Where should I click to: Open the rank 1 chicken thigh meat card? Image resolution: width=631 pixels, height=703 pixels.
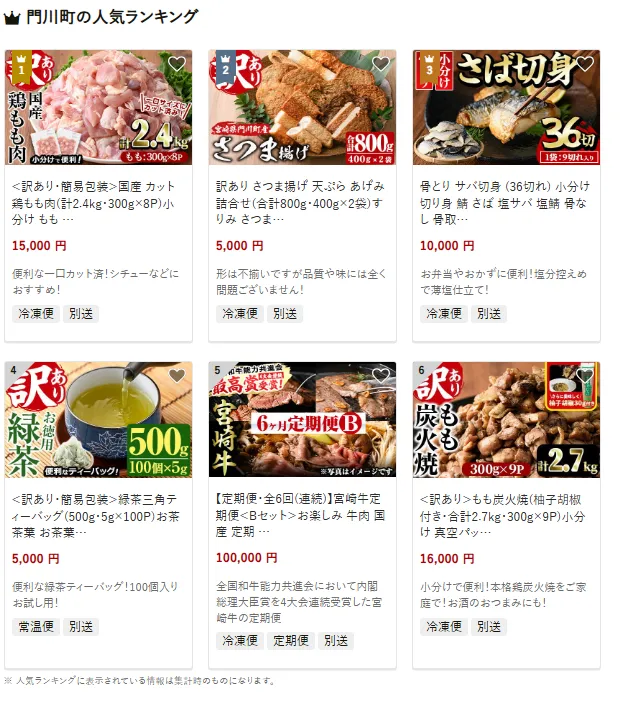[98, 199]
